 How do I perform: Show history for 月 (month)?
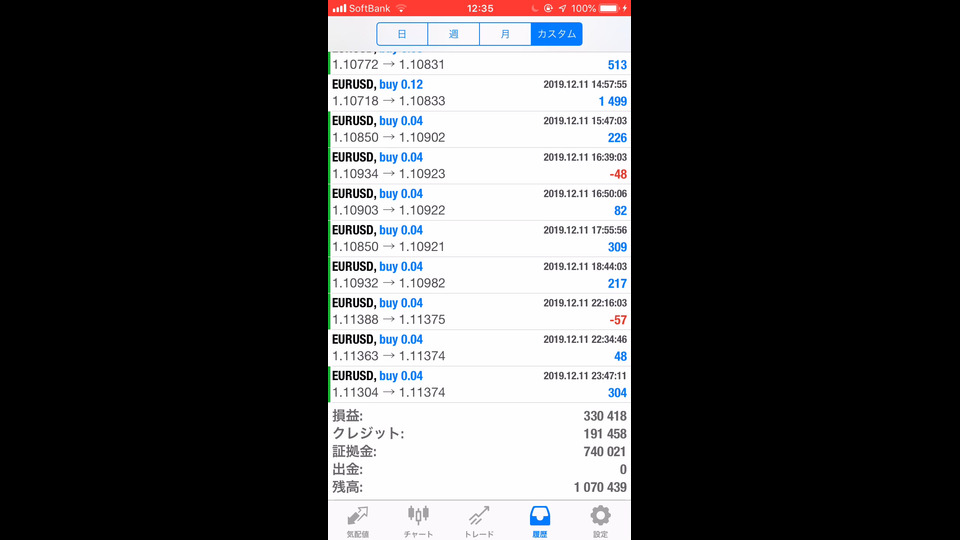[505, 34]
